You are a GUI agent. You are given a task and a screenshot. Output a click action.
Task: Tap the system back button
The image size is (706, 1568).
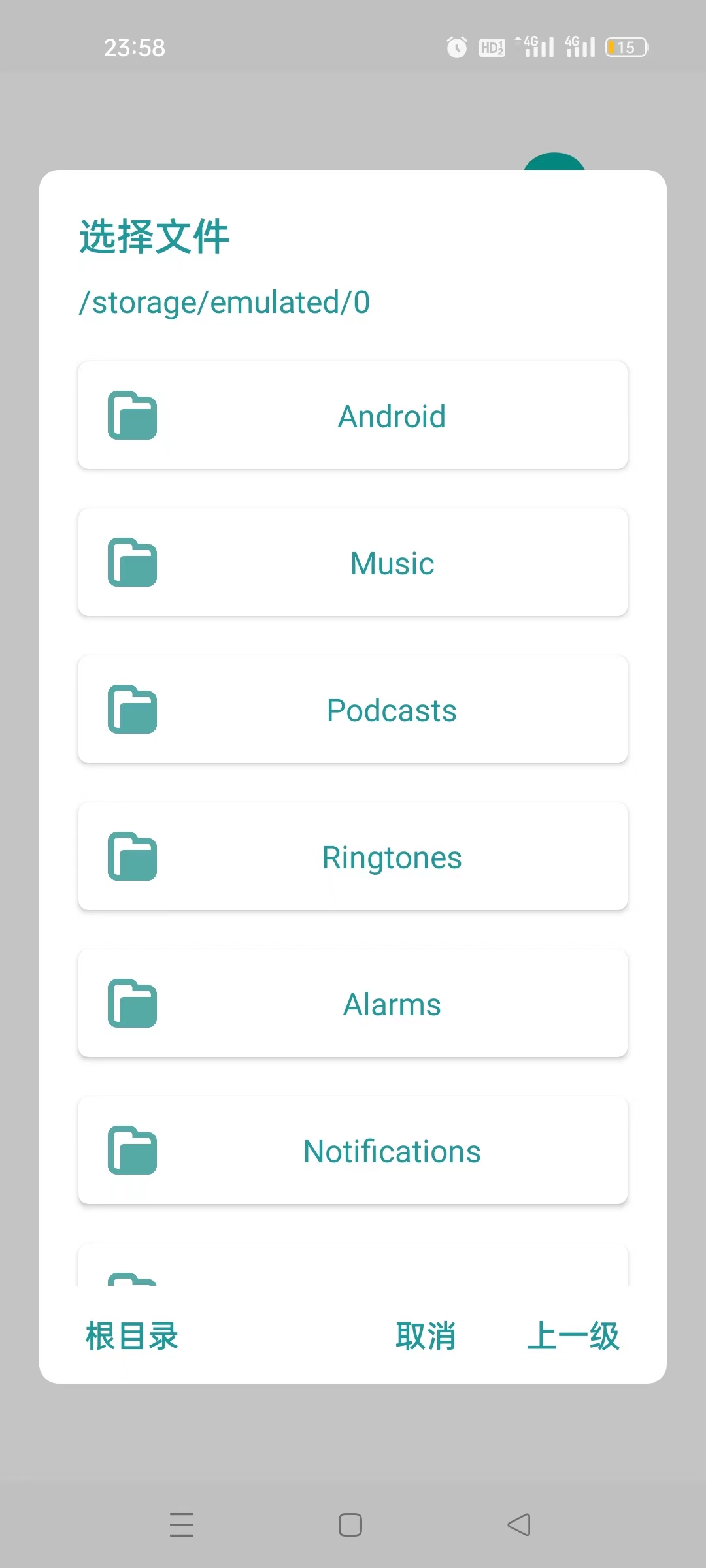coord(519,1525)
